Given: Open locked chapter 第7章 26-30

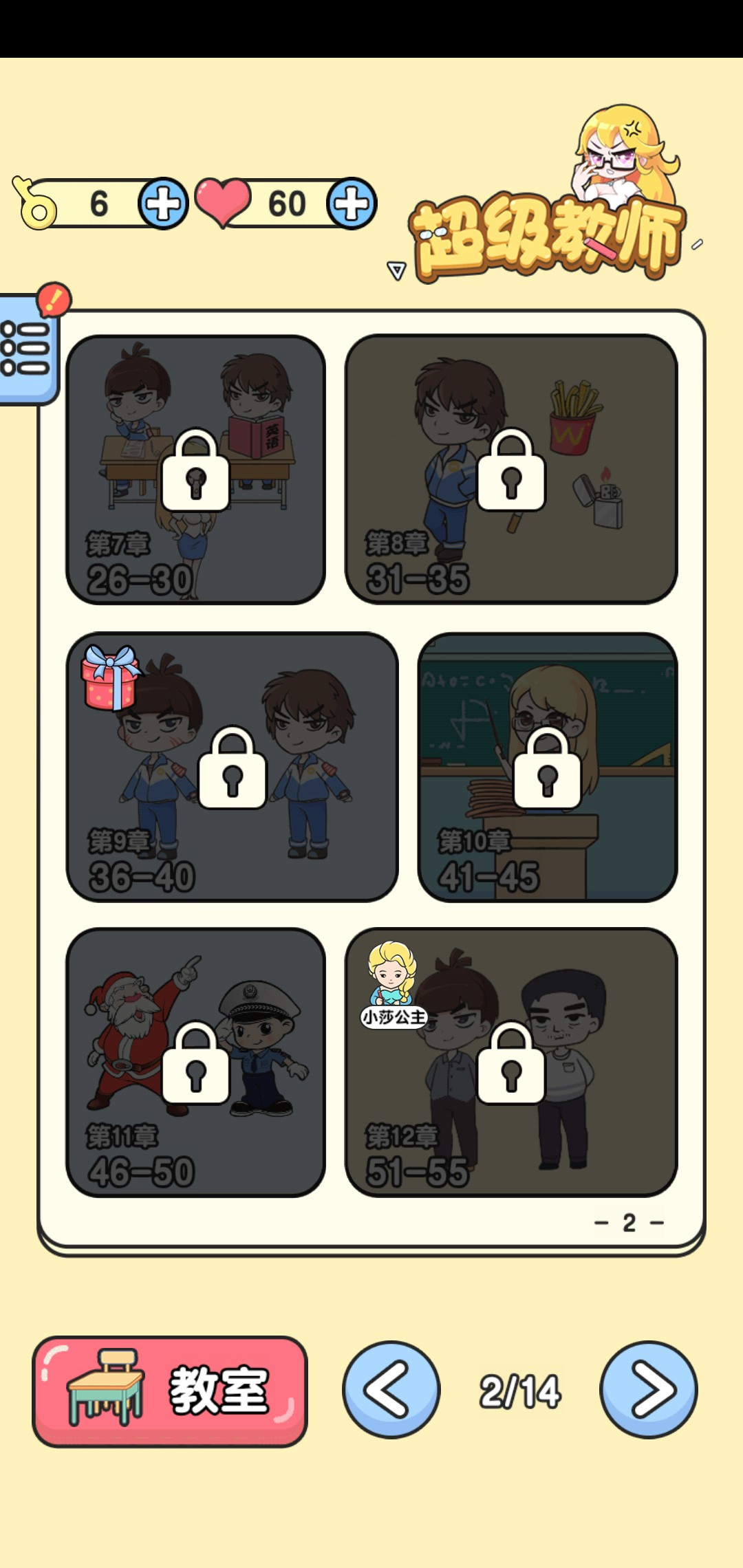Looking at the screenshot, I should click(x=195, y=470).
